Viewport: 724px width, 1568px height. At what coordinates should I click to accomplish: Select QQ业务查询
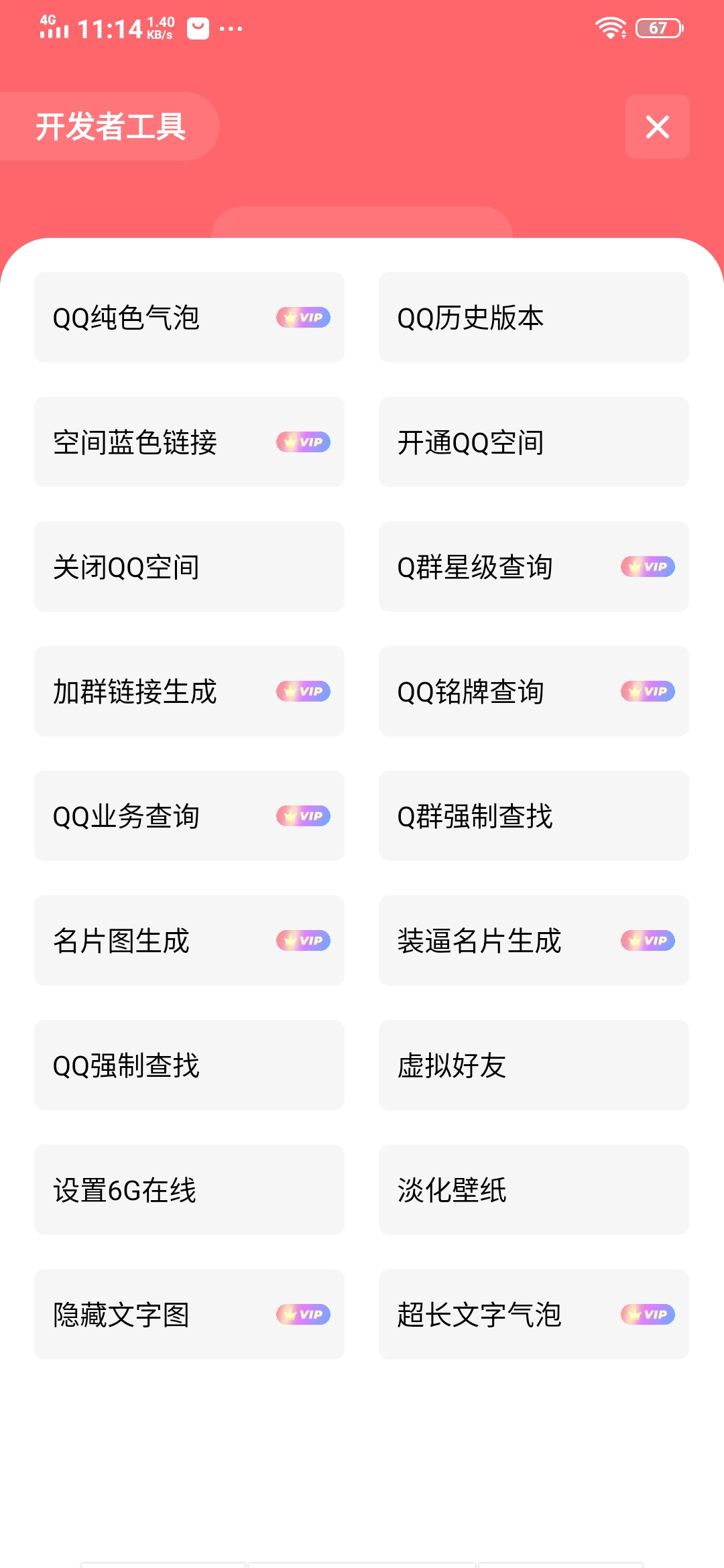pyautogui.click(x=189, y=816)
